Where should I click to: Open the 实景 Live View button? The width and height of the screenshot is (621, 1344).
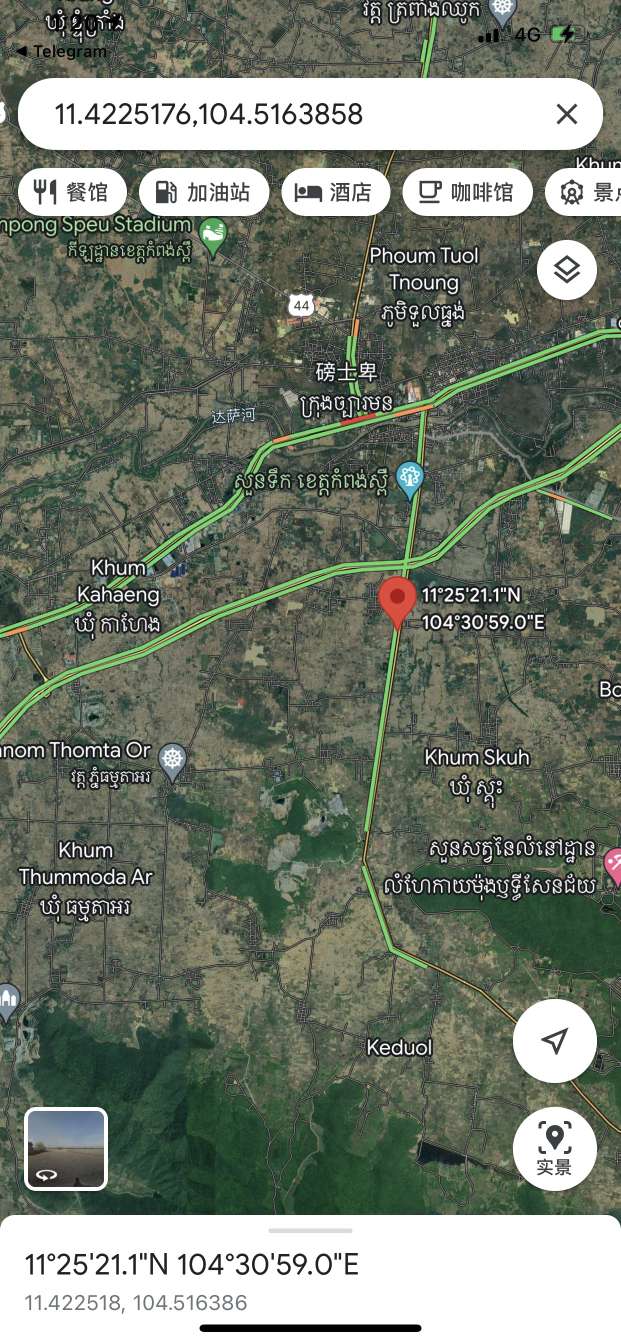pos(554,1148)
